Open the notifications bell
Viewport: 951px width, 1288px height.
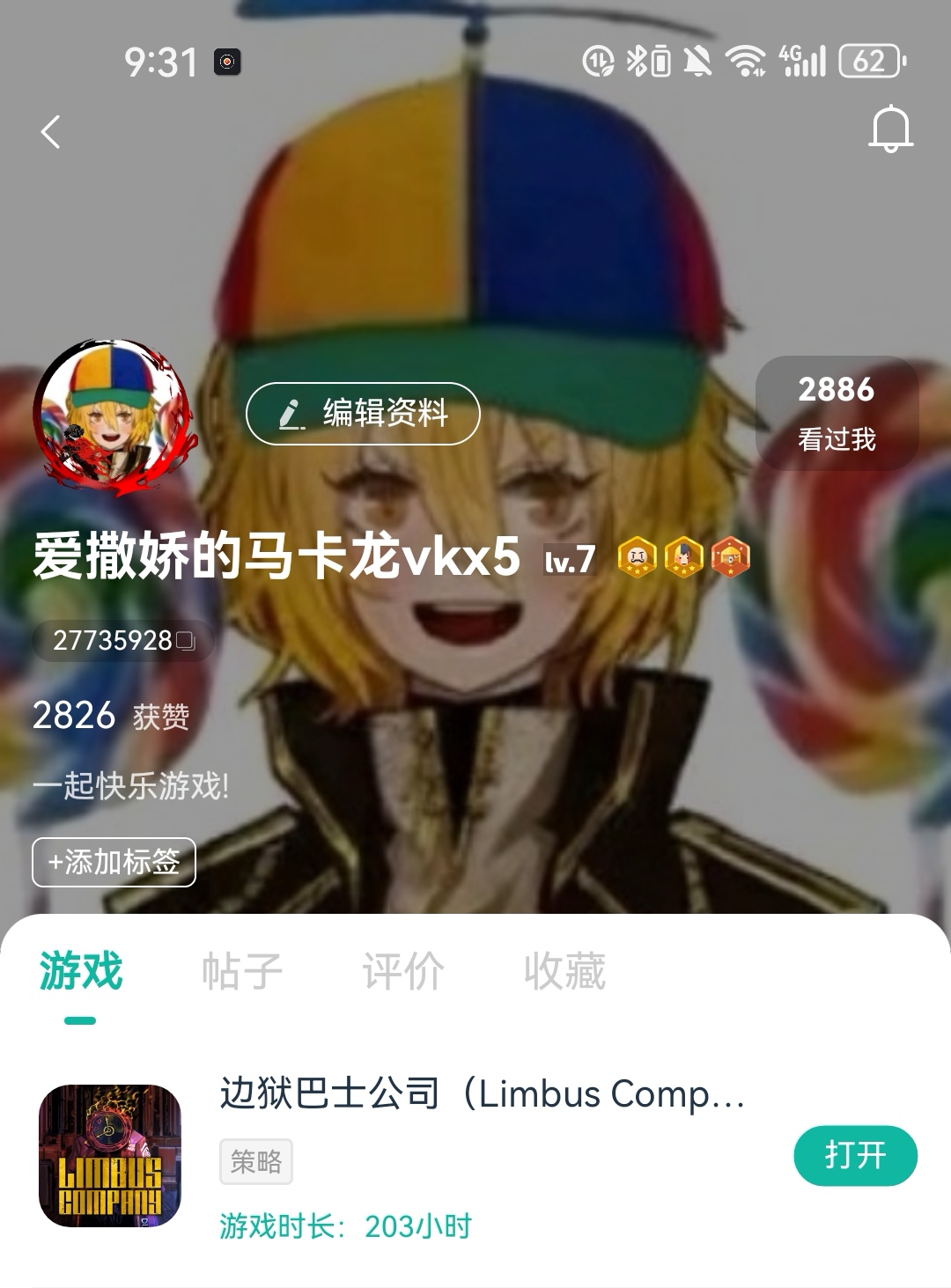point(890,129)
